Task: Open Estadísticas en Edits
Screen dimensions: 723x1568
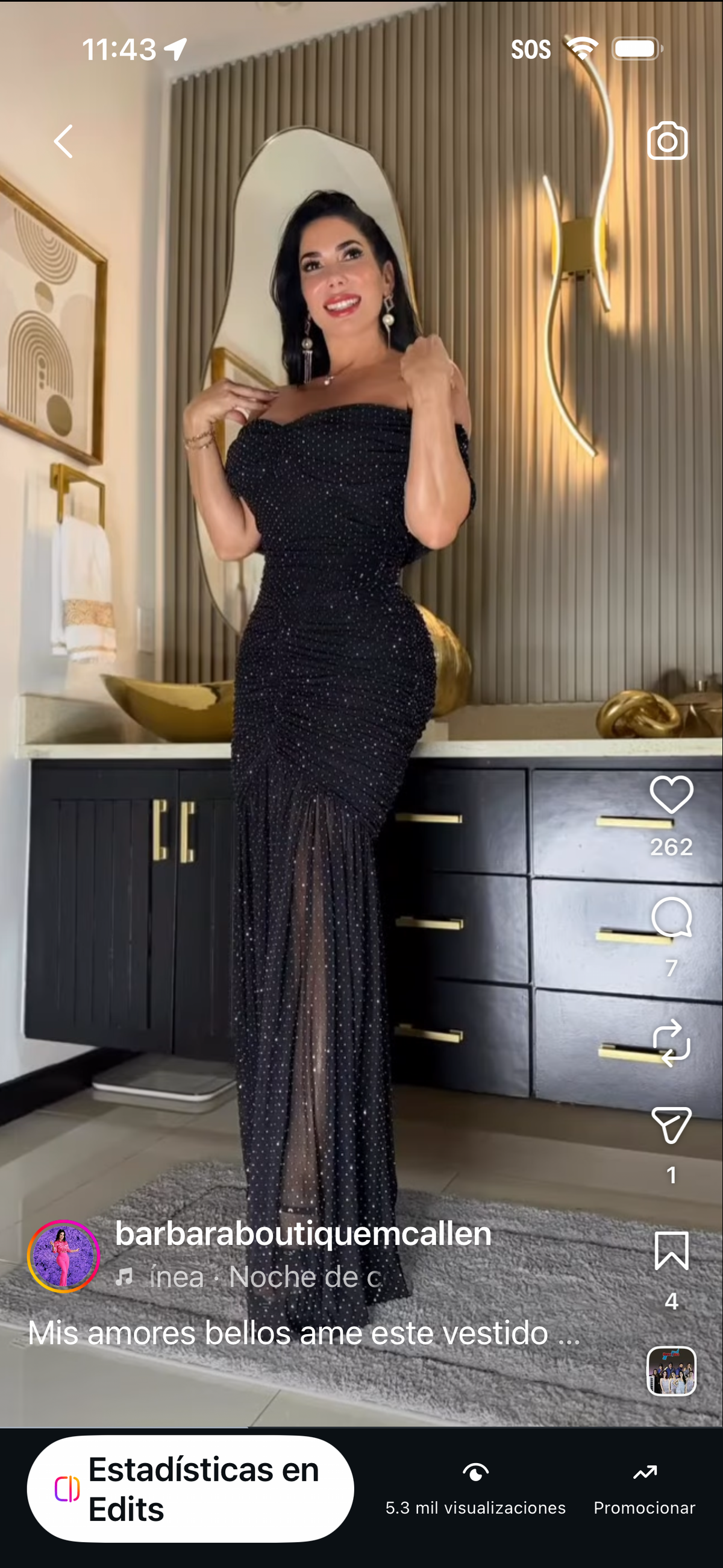Action: click(x=190, y=1489)
